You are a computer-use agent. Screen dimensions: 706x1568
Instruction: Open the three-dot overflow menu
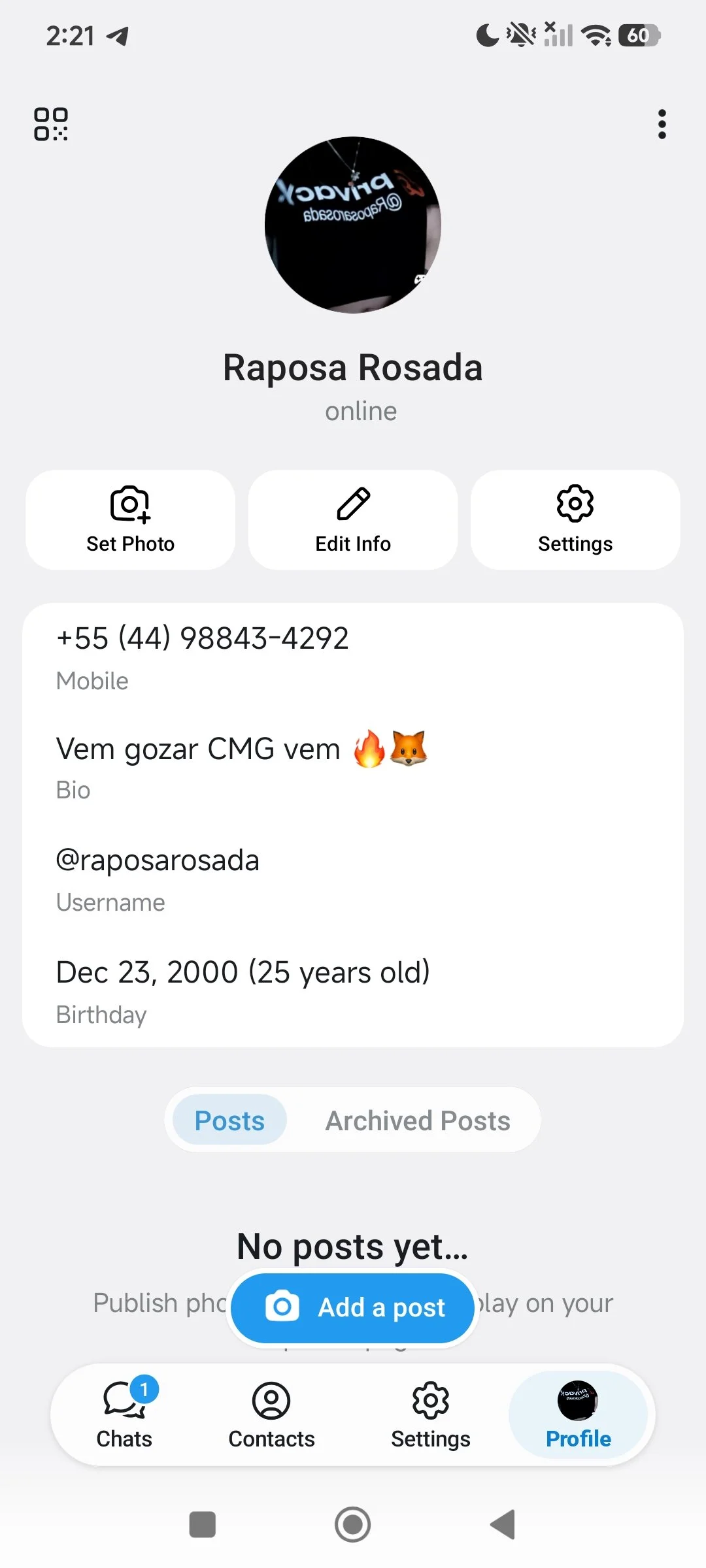[x=662, y=124]
